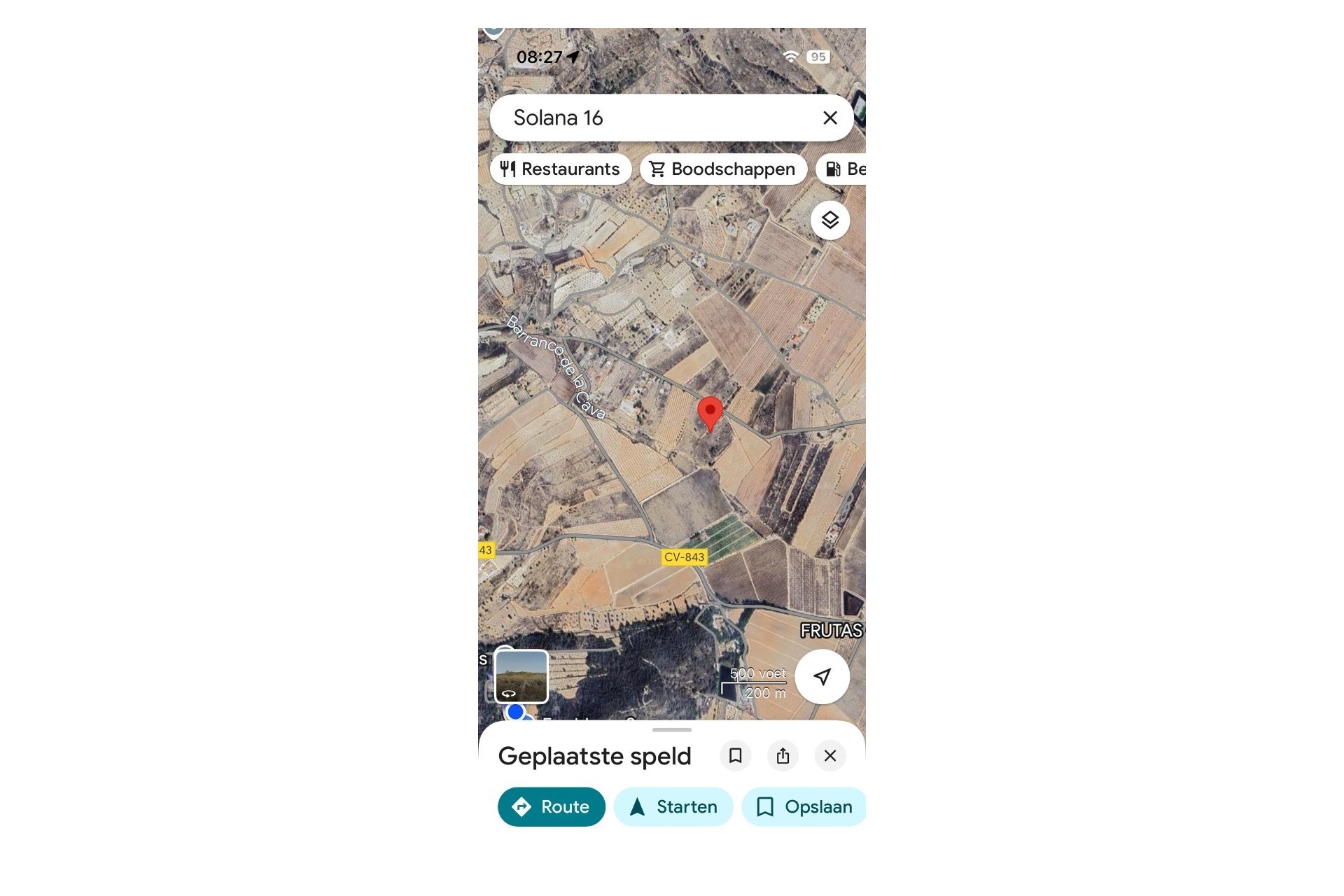
Task: Tap the red dropped pin marker
Action: (710, 412)
